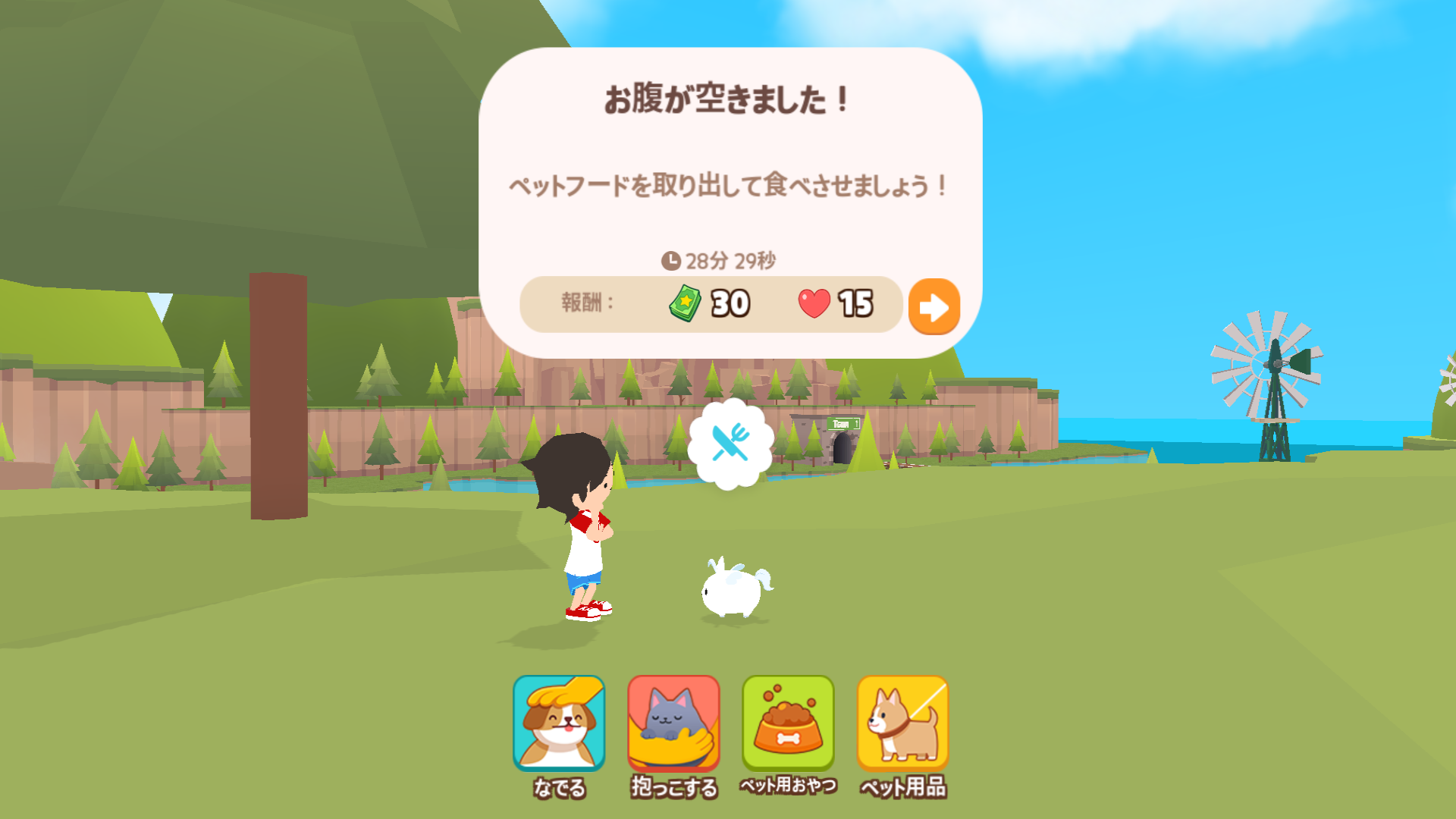Select 抱っこする to hold the pet
Viewport: 1456px width, 819px height.
(x=673, y=723)
